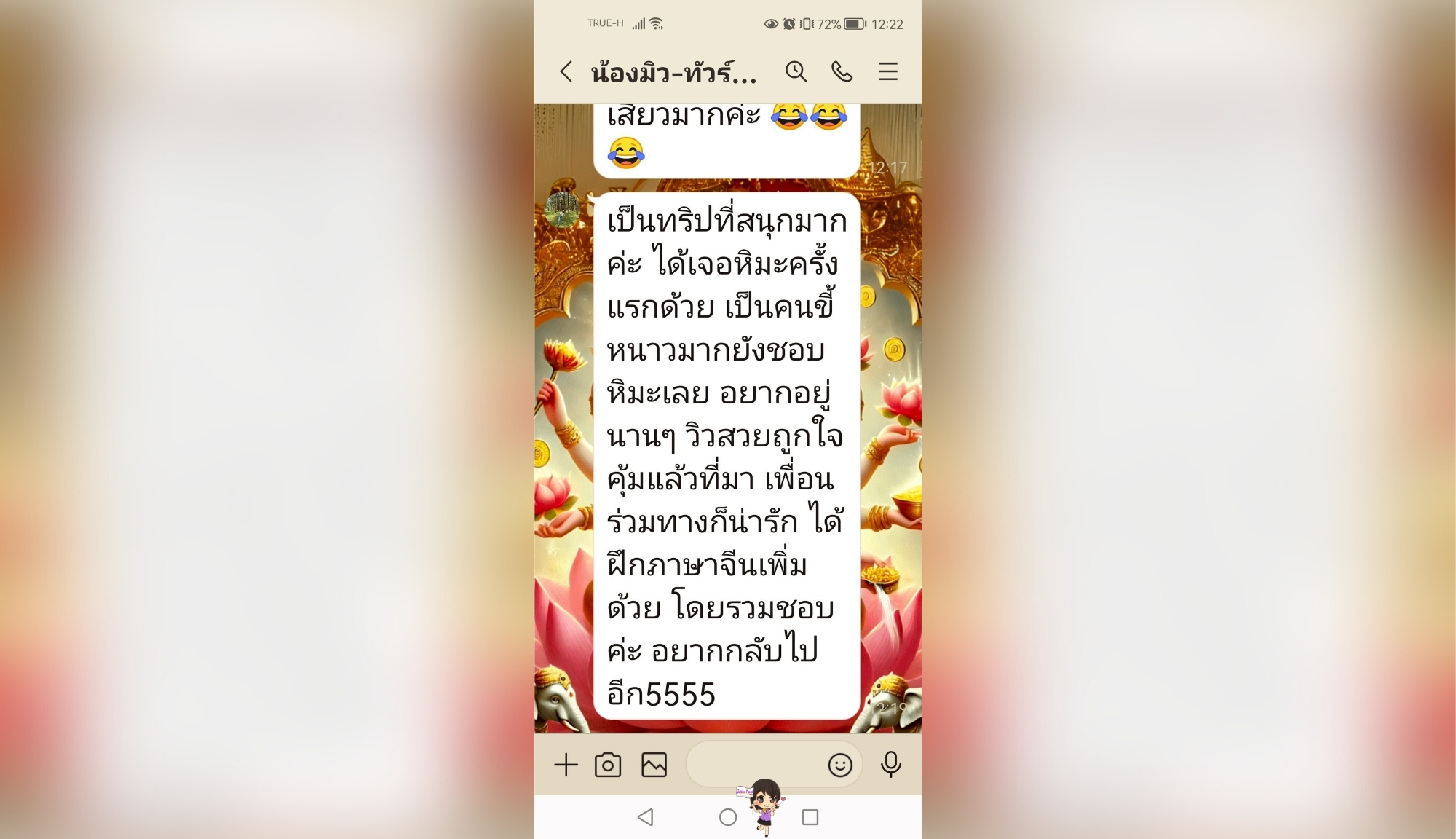Open the emoji and sticker picker
1456x839 pixels.
[839, 765]
